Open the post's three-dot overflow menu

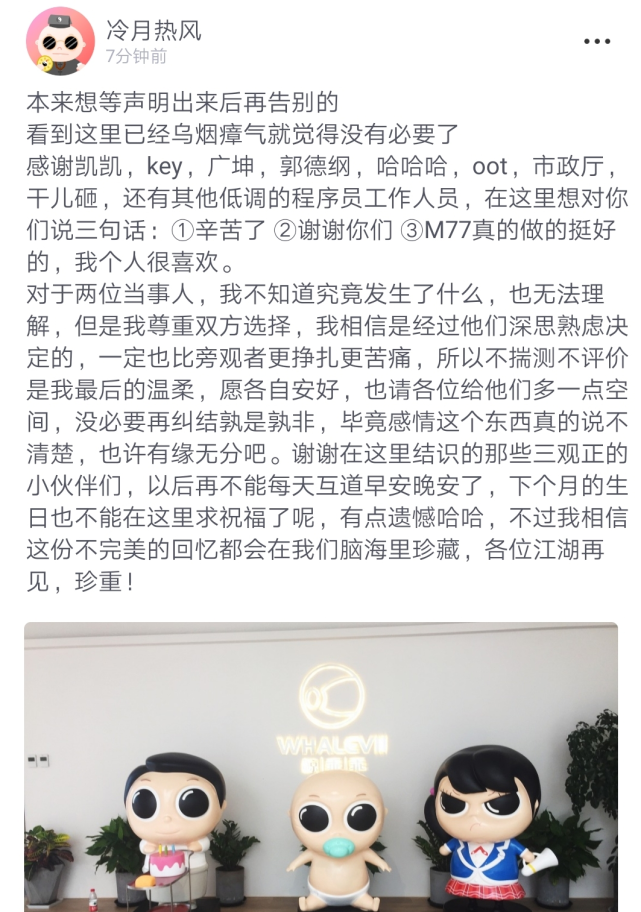[x=596, y=42]
